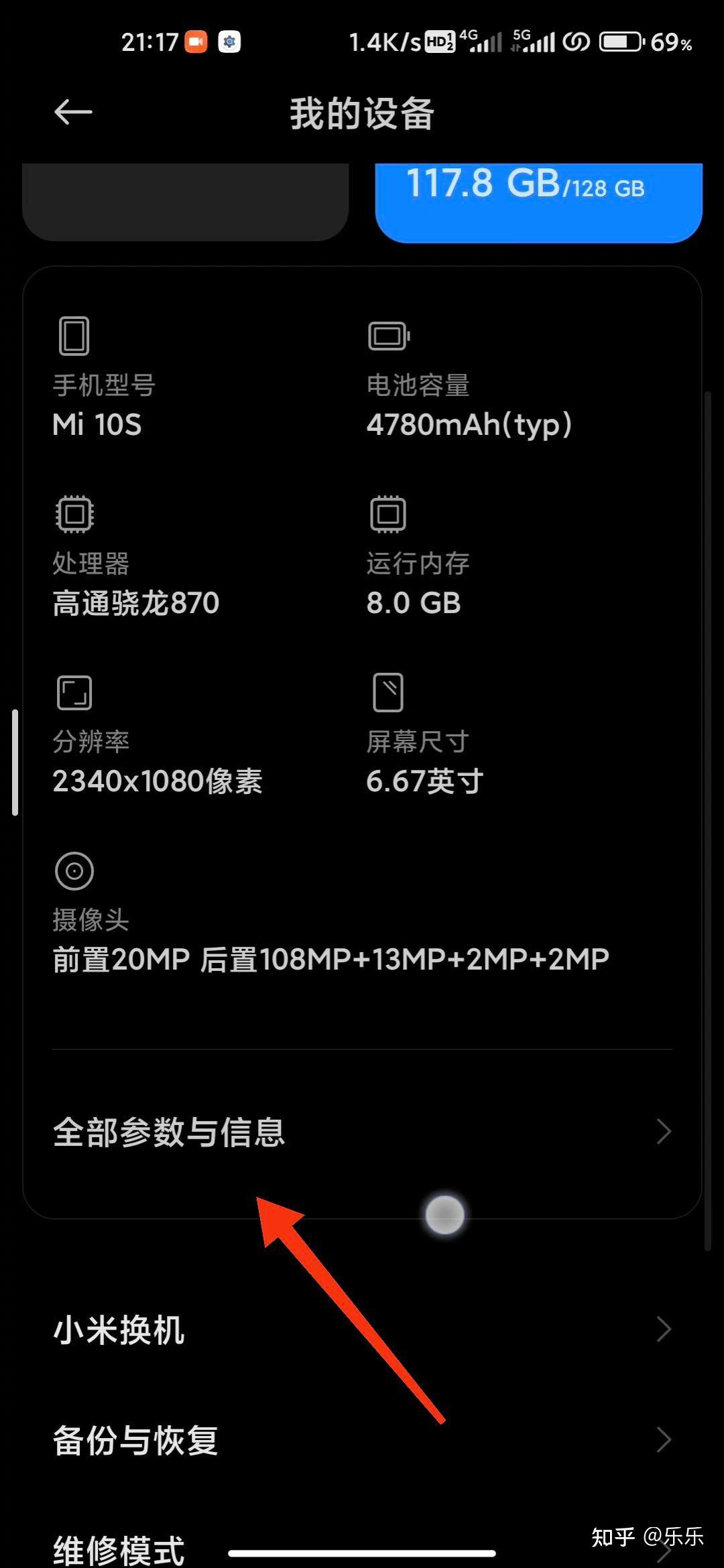Viewport: 724px width, 1568px height.
Task: Tap the resolution icon above 分辨率
Action: (x=74, y=694)
